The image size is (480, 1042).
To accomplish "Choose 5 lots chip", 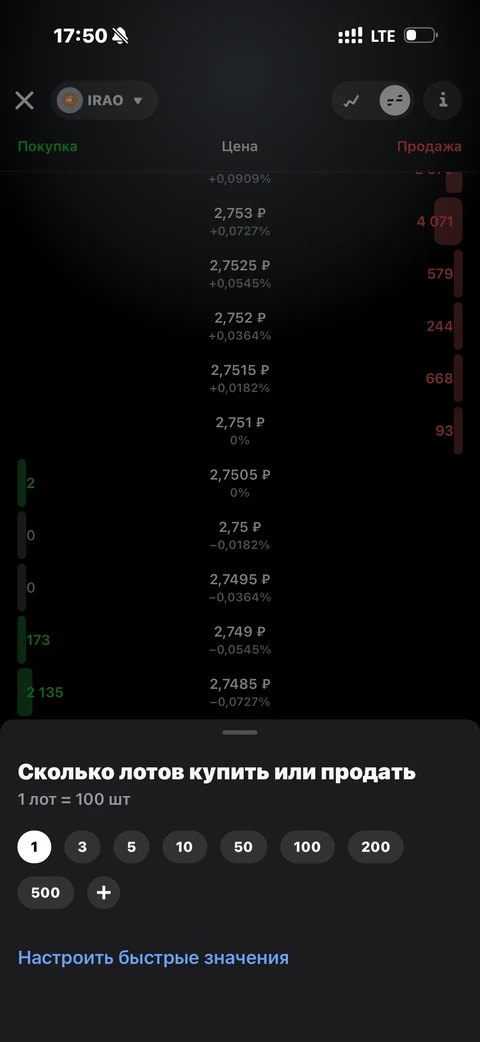I will point(132,847).
